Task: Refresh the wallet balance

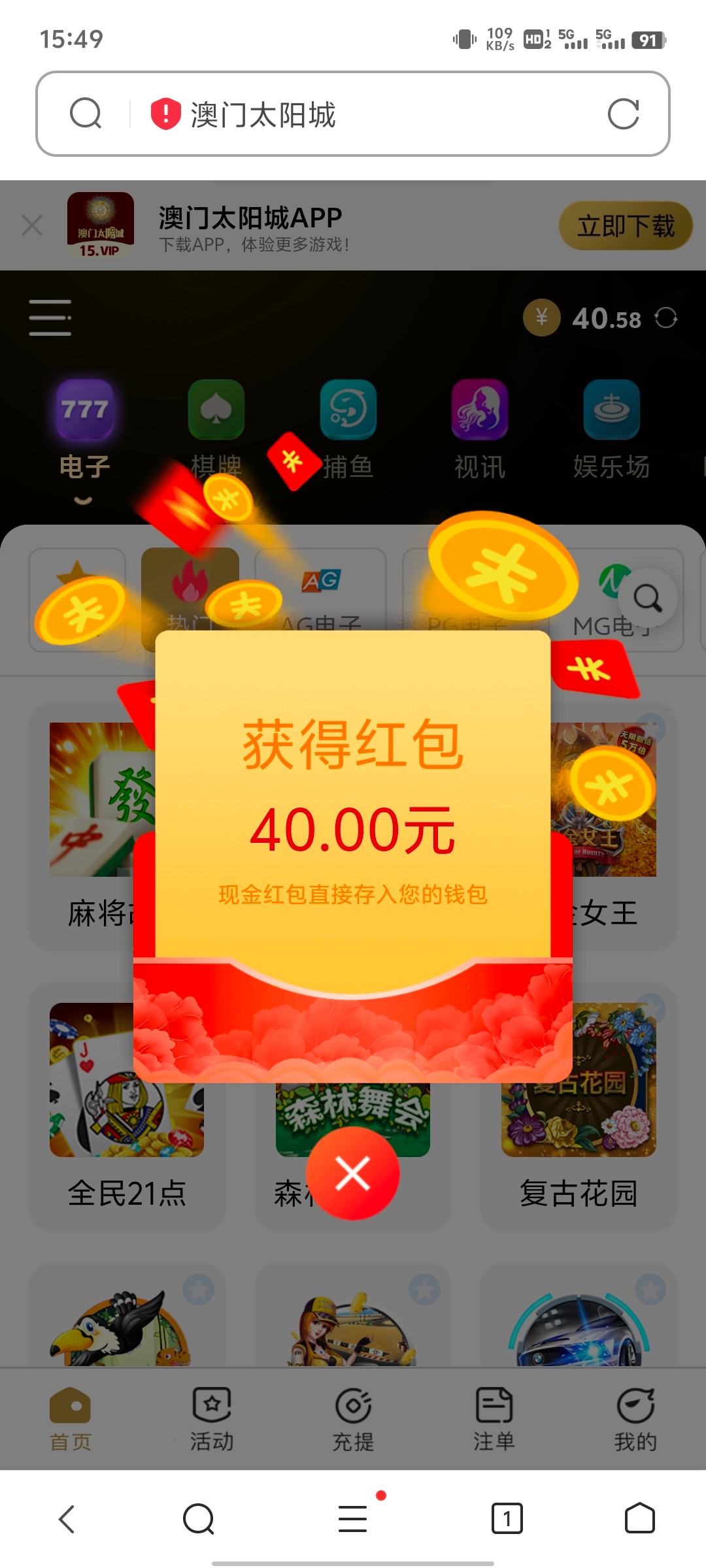Action: [x=666, y=318]
